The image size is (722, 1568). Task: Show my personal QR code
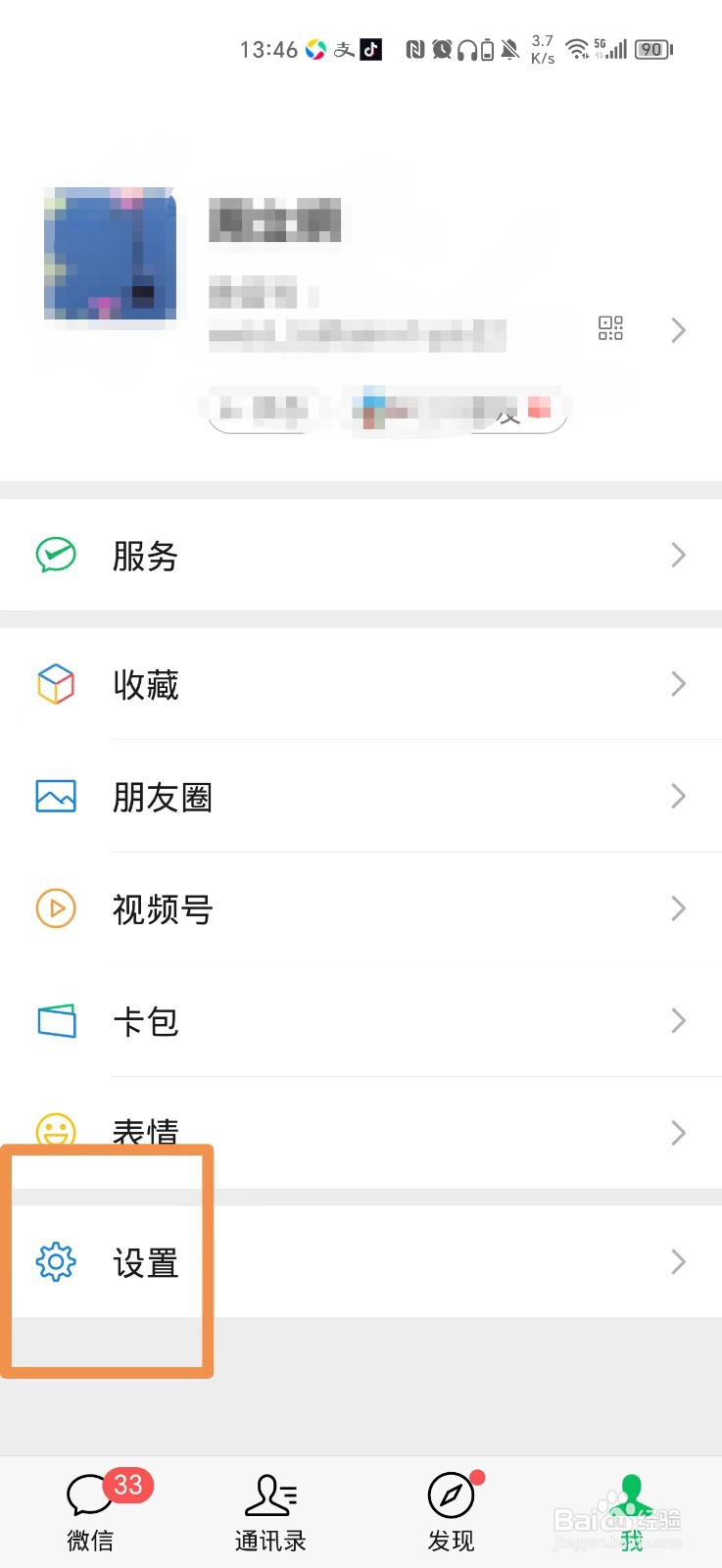pyautogui.click(x=609, y=328)
